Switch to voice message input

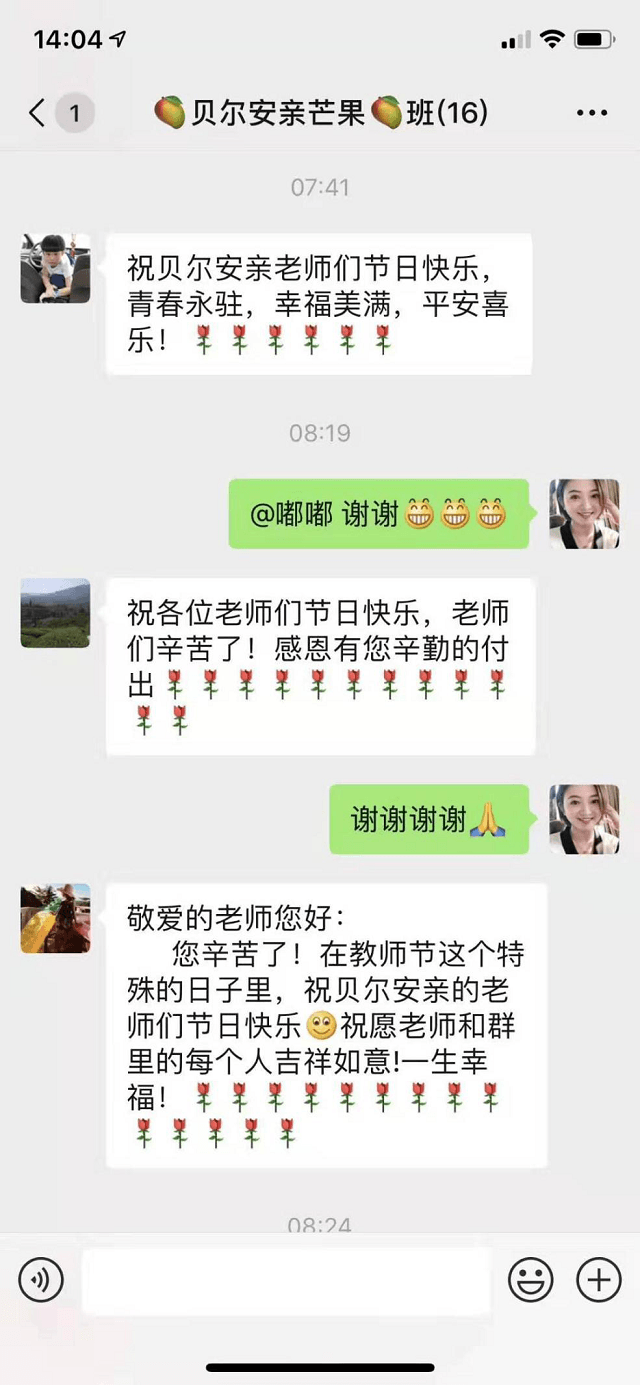(x=41, y=1279)
